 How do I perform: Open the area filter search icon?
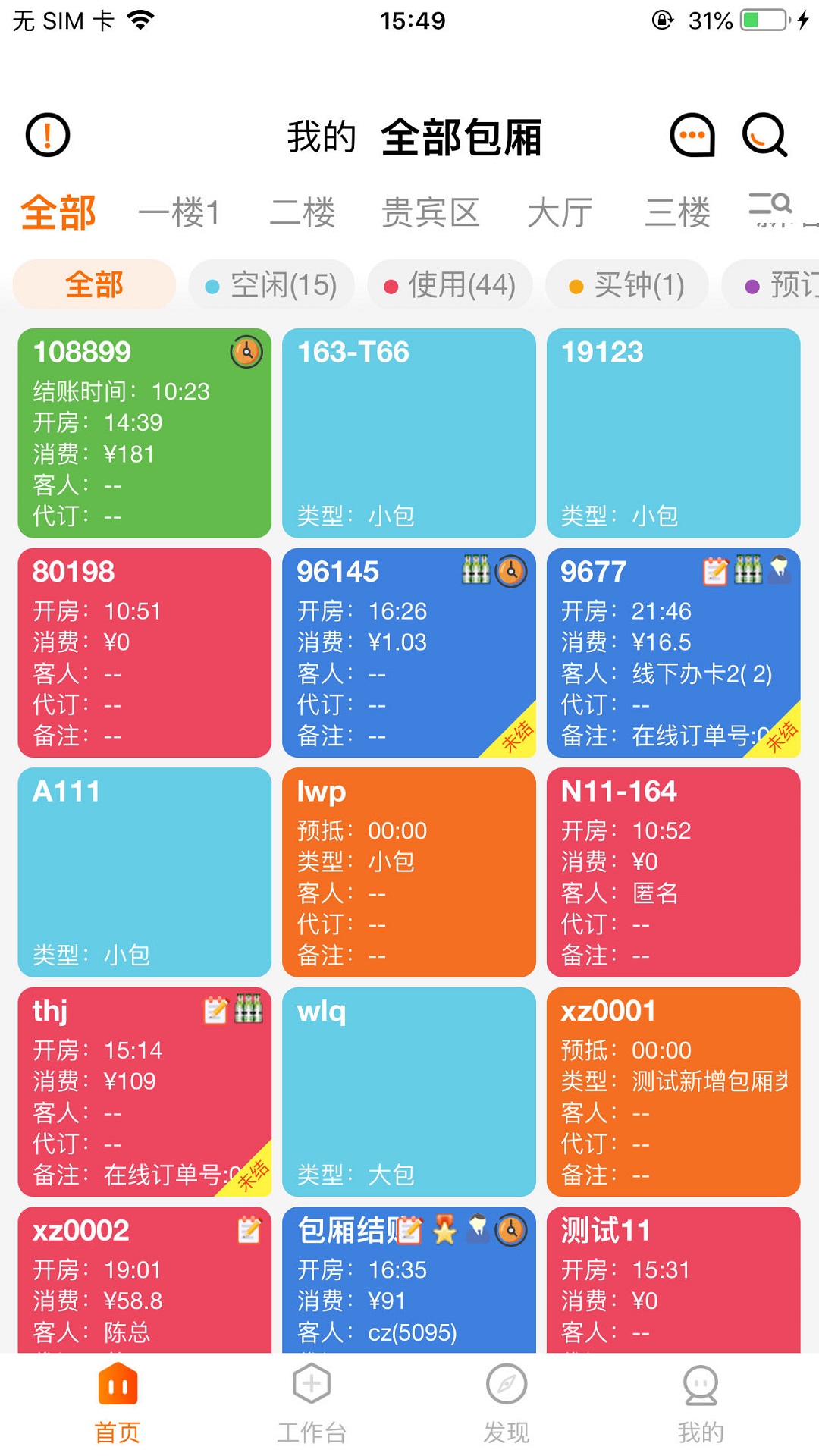[770, 206]
